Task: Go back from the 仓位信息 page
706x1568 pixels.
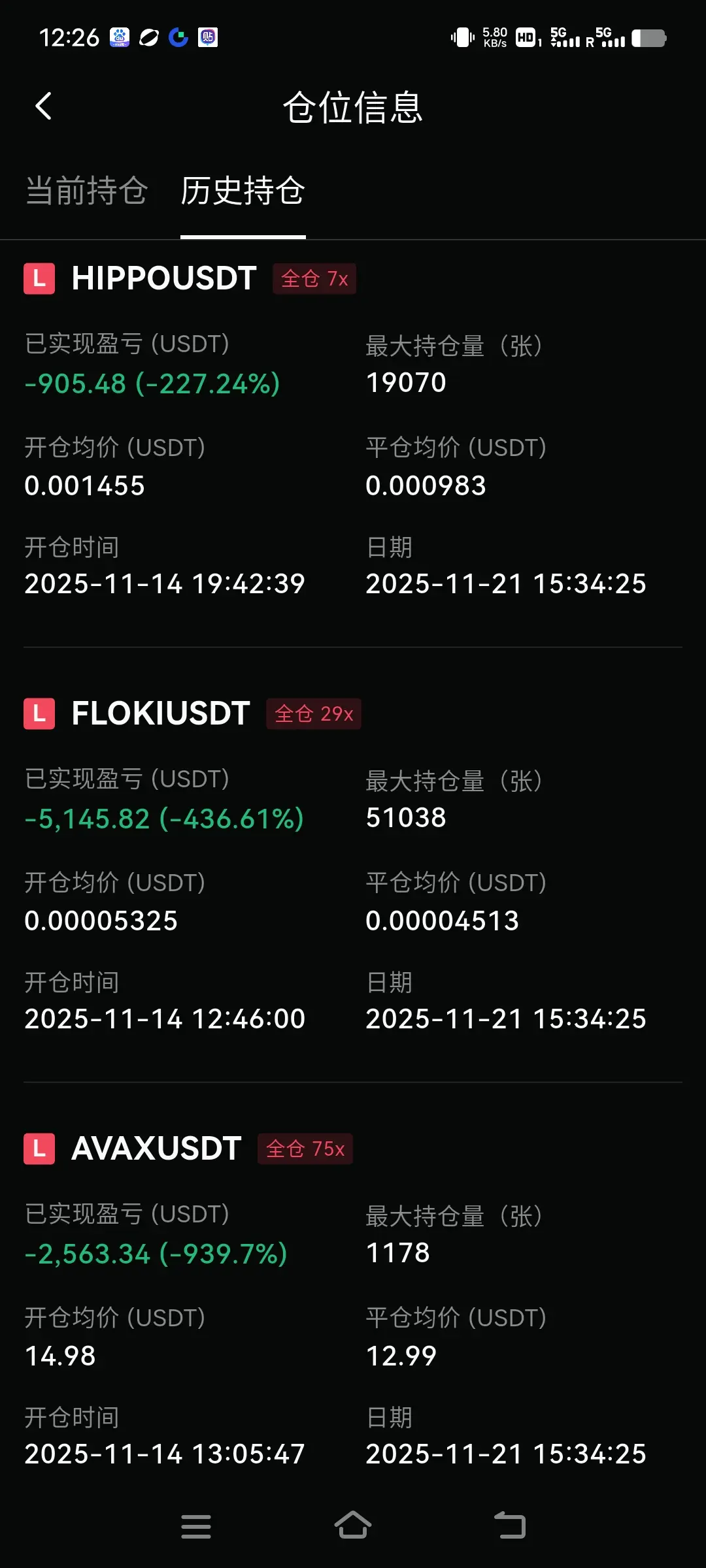Action: click(x=43, y=106)
